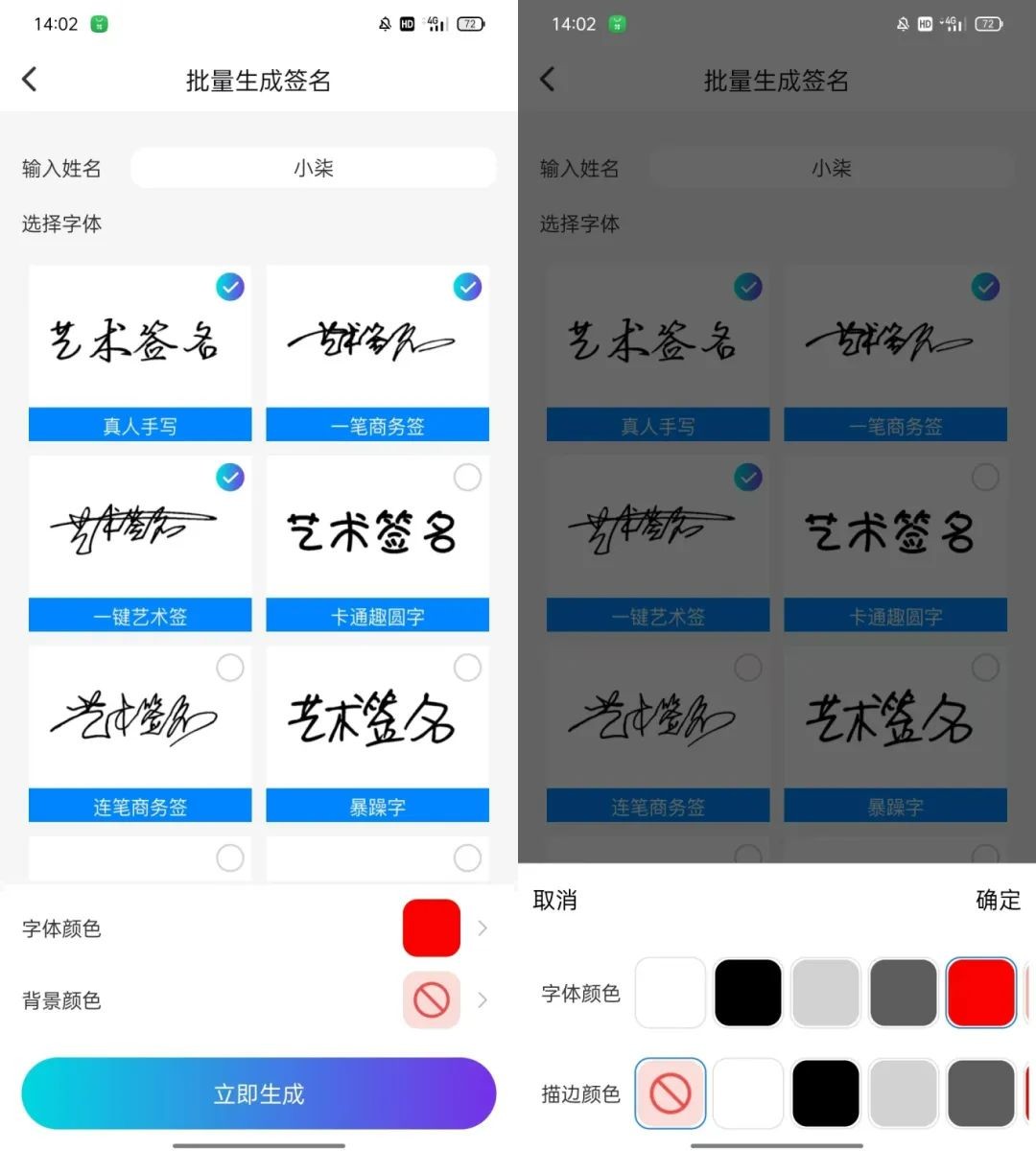
Task: Choose the black 字体颜色 swatch in the sheet
Action: [748, 993]
